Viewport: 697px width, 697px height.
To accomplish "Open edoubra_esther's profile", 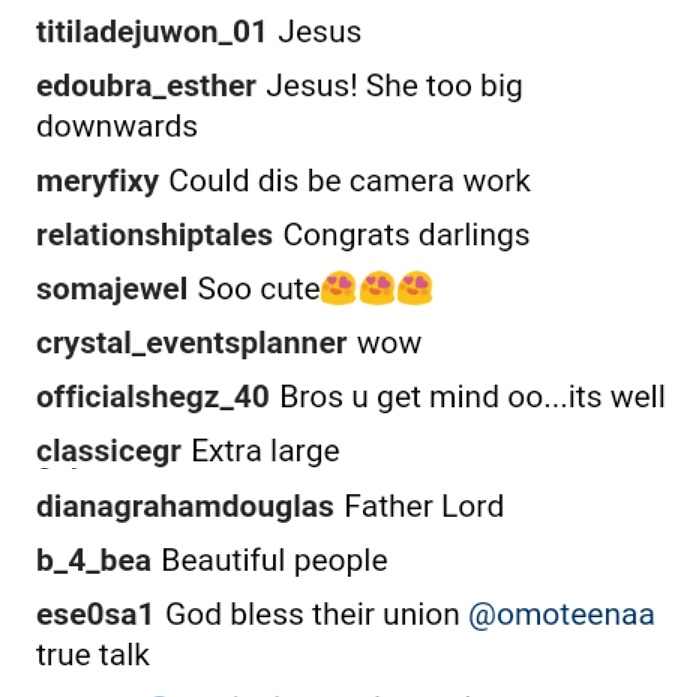I will 146,86.
